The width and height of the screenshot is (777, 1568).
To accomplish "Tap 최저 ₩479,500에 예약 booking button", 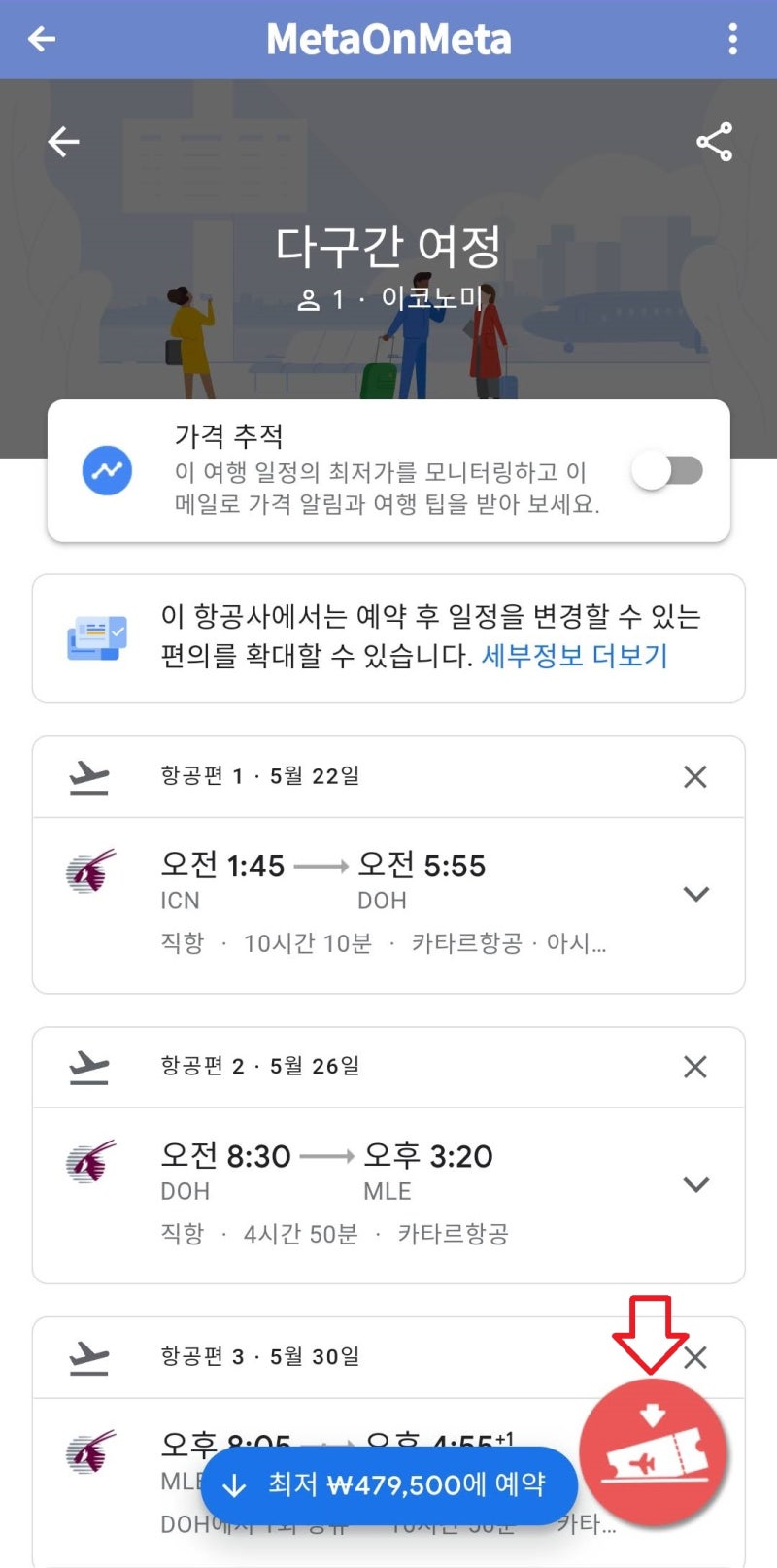I will point(388,1485).
